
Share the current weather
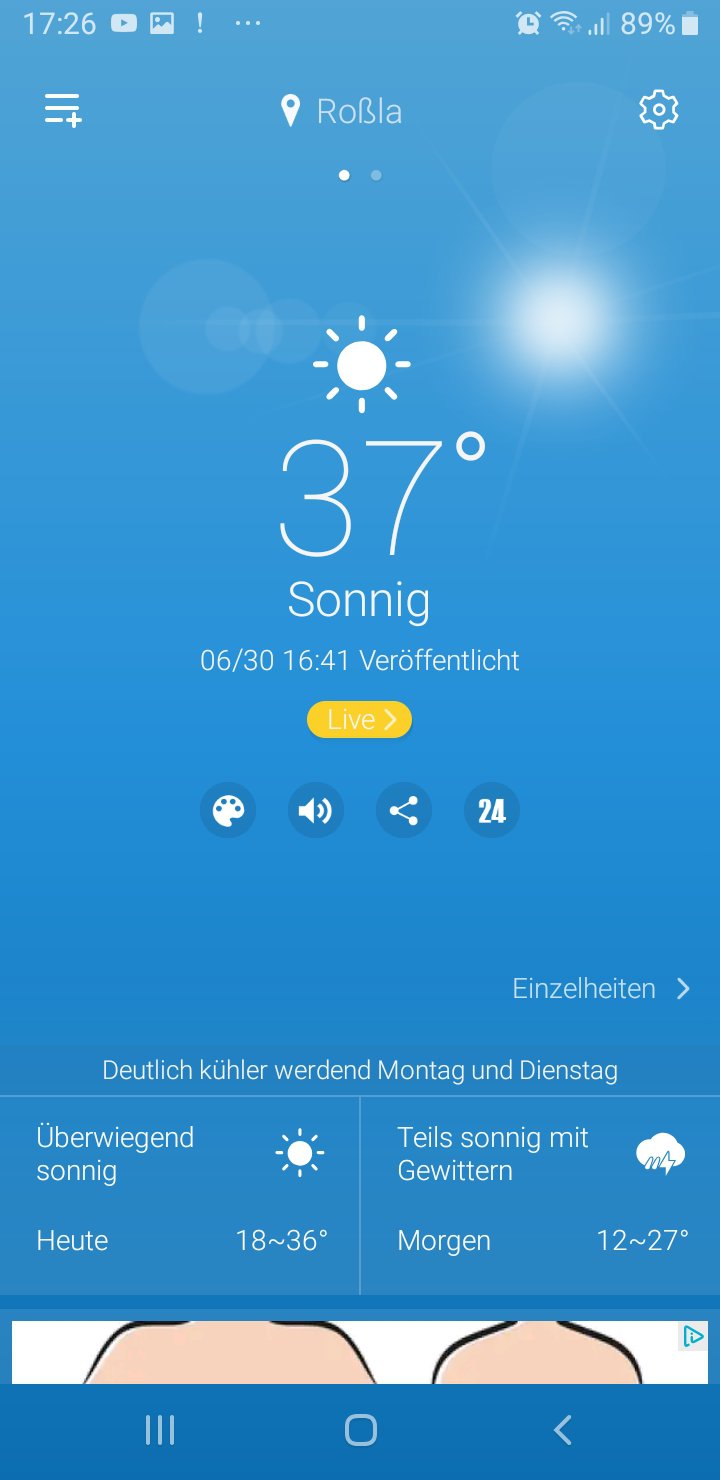[x=404, y=810]
